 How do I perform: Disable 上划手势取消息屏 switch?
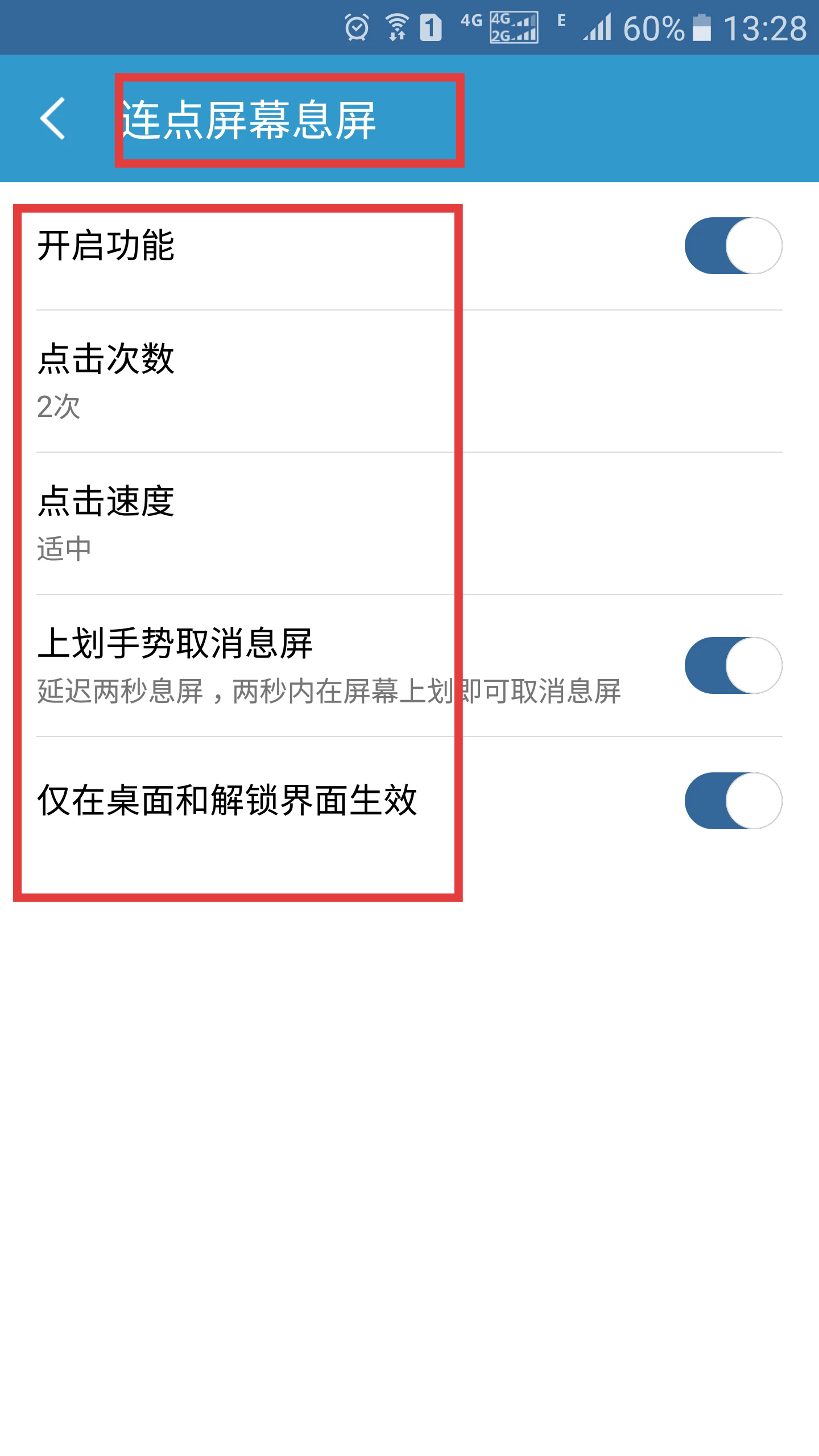click(x=733, y=665)
